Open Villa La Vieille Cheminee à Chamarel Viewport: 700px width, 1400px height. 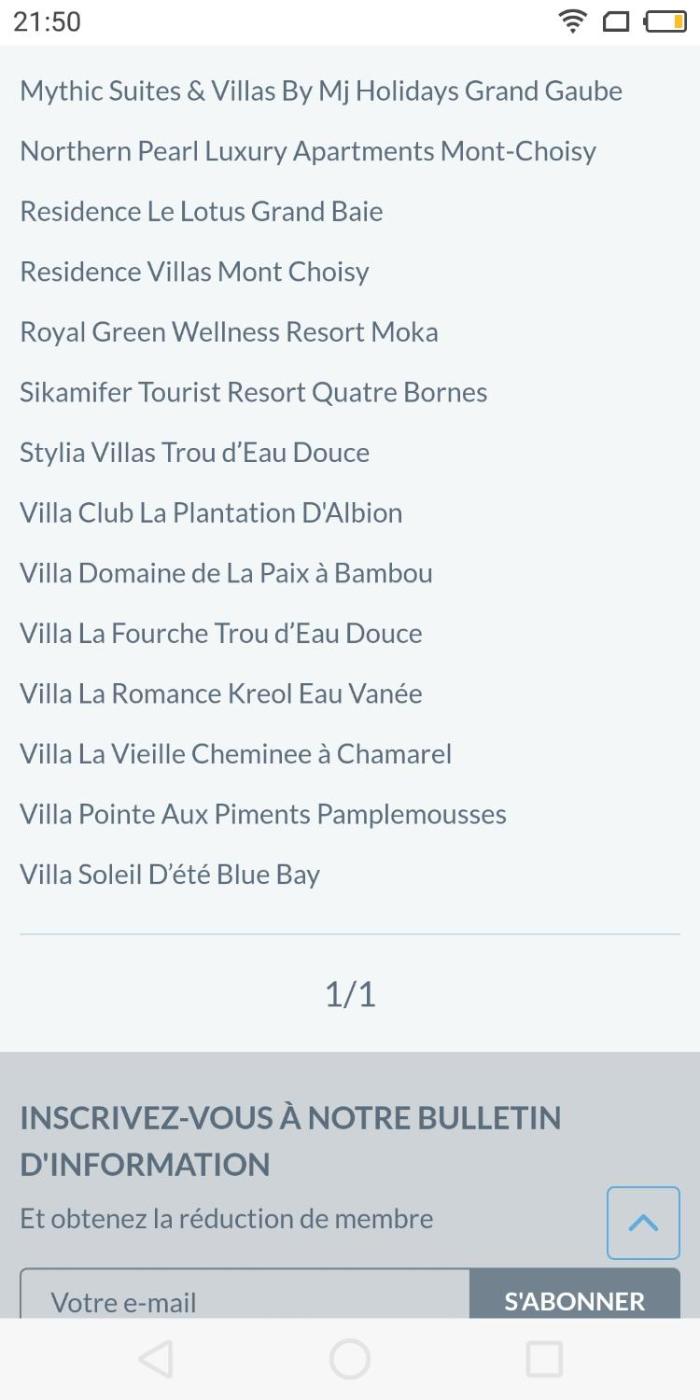pos(236,754)
